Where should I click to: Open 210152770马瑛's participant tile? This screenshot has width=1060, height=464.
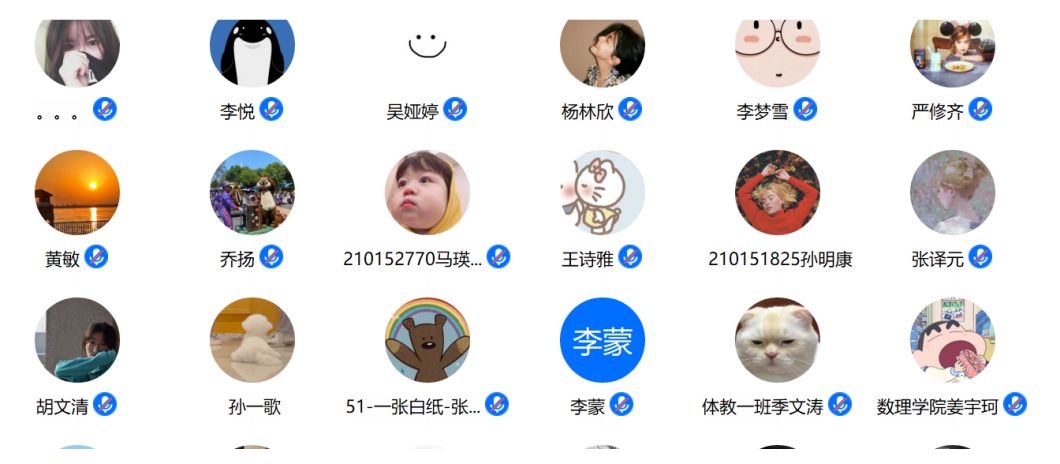(427, 193)
